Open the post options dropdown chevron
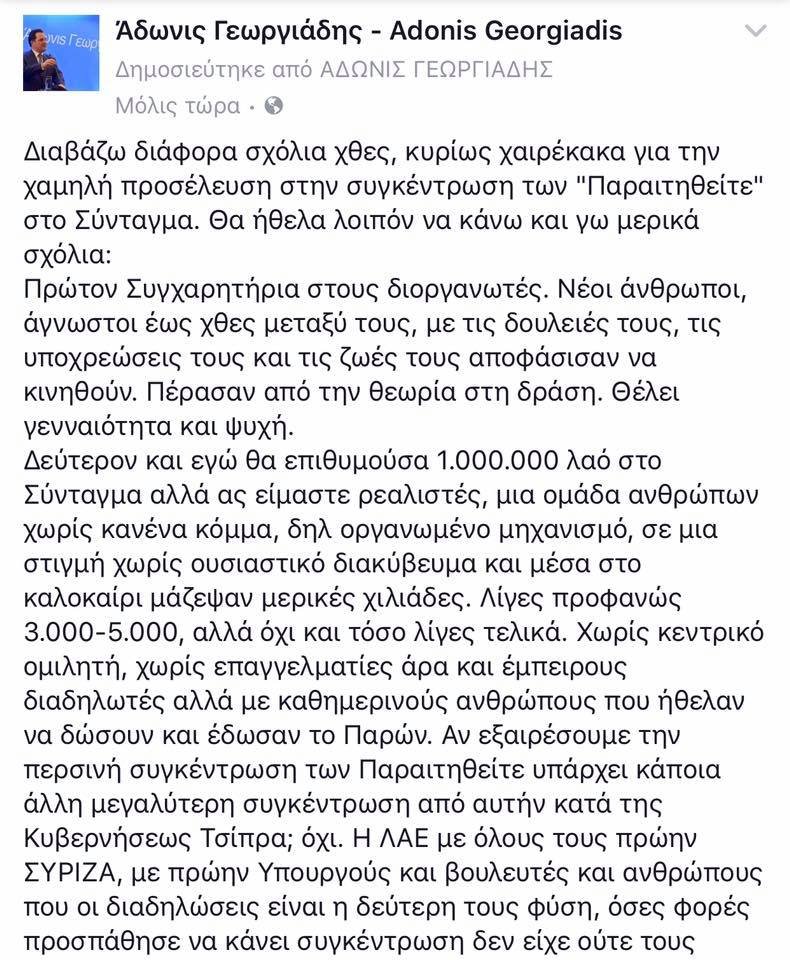The width and height of the screenshot is (790, 960). pyautogui.click(x=757, y=32)
